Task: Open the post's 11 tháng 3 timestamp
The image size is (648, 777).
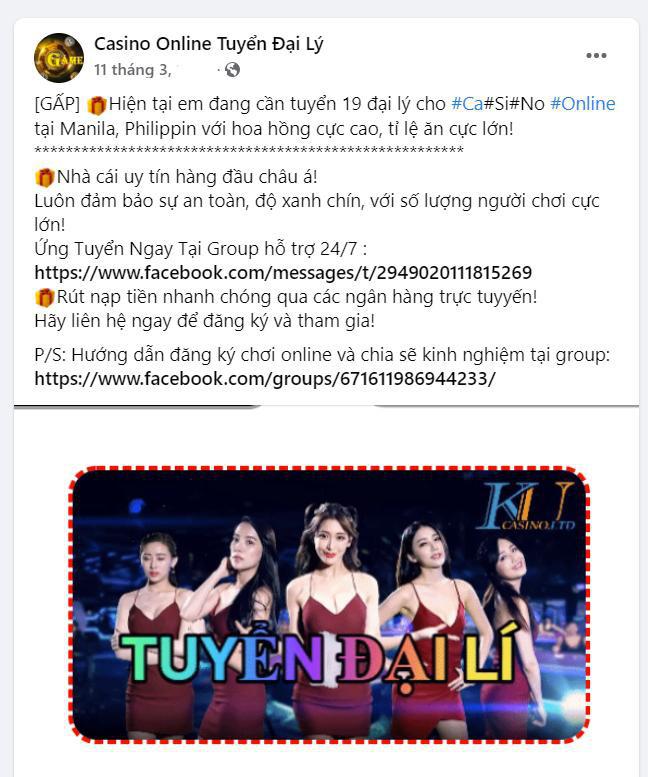Action: tap(132, 70)
